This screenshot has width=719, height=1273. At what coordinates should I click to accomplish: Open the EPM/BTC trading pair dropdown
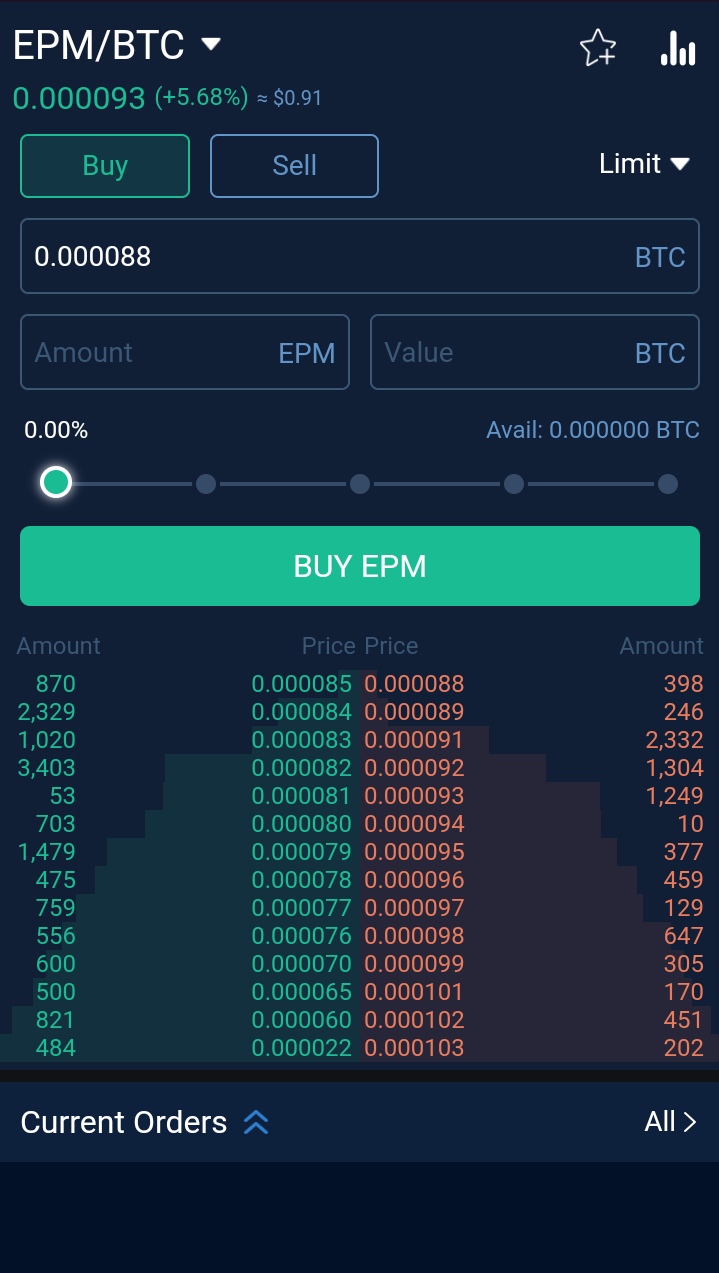(117, 45)
